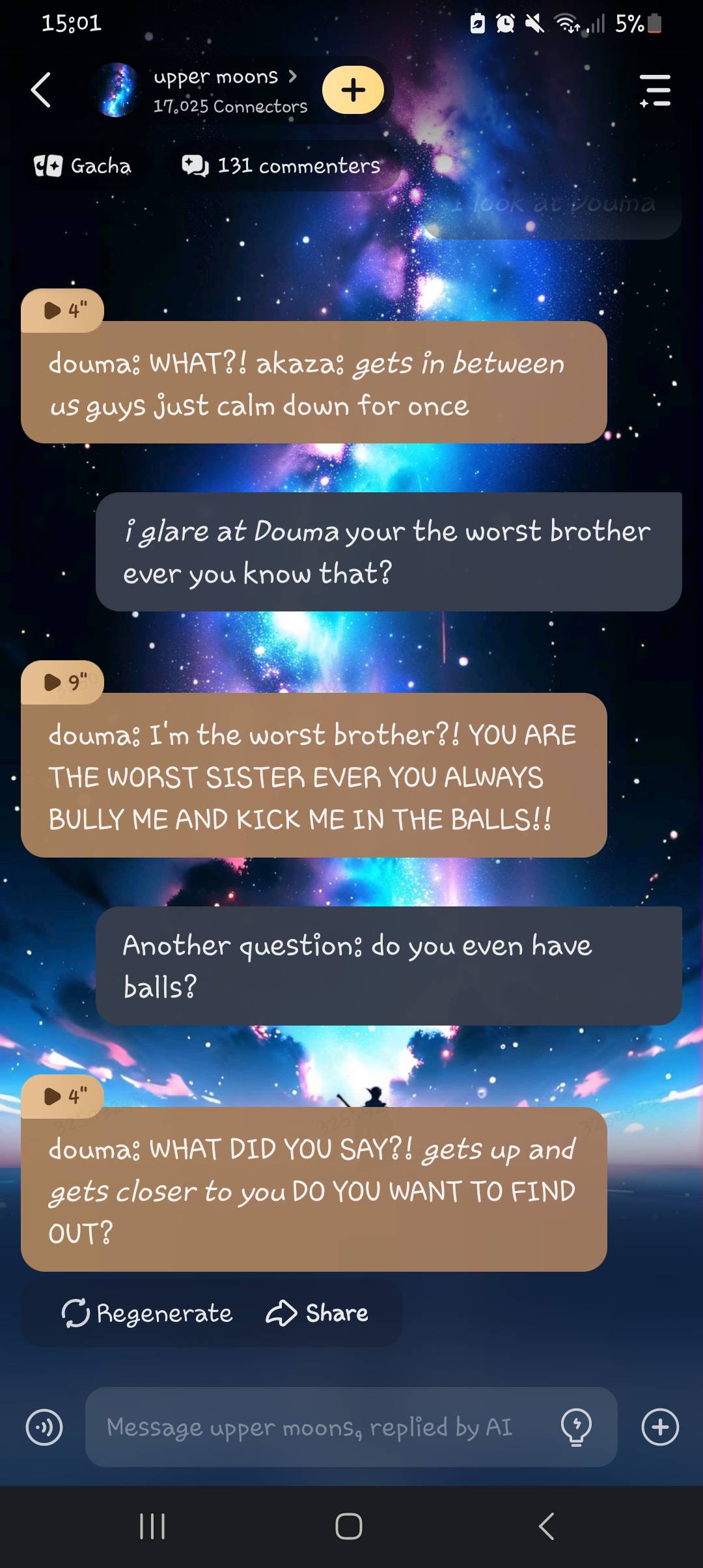Tap the voice input icon
The height and width of the screenshot is (1568, 703).
(44, 1427)
